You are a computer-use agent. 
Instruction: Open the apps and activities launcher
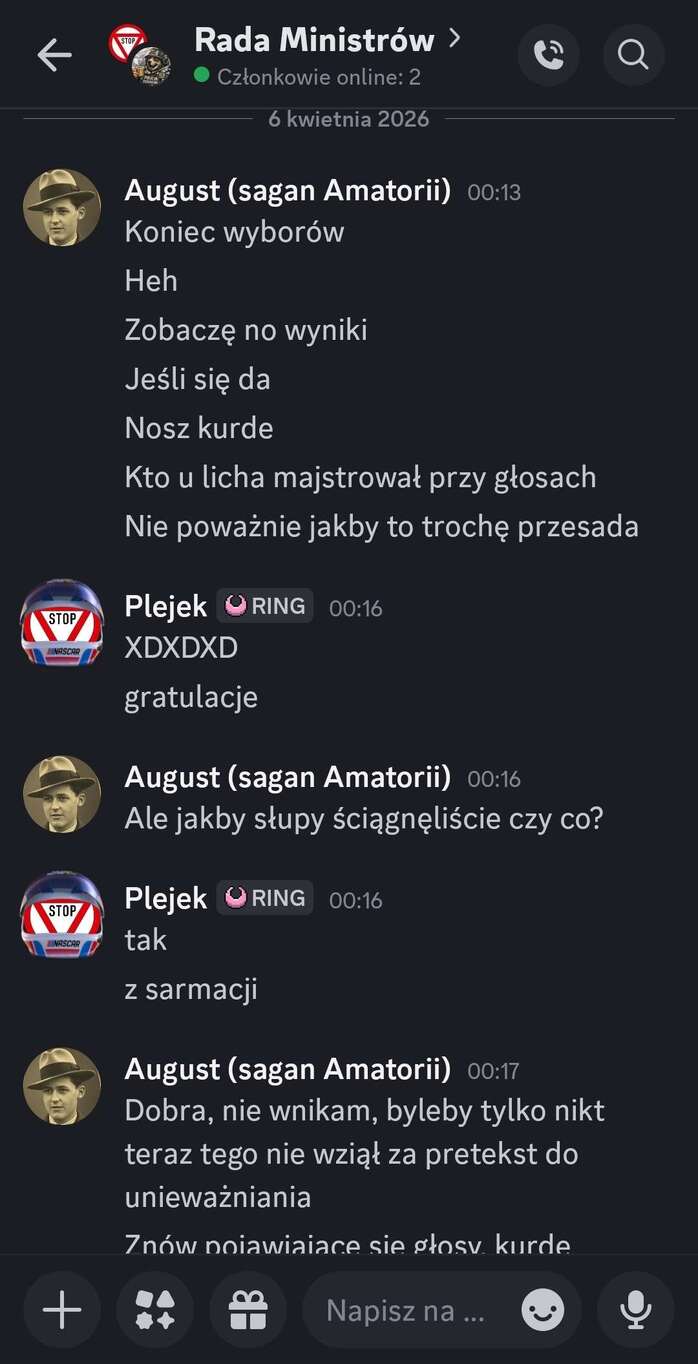click(155, 1310)
